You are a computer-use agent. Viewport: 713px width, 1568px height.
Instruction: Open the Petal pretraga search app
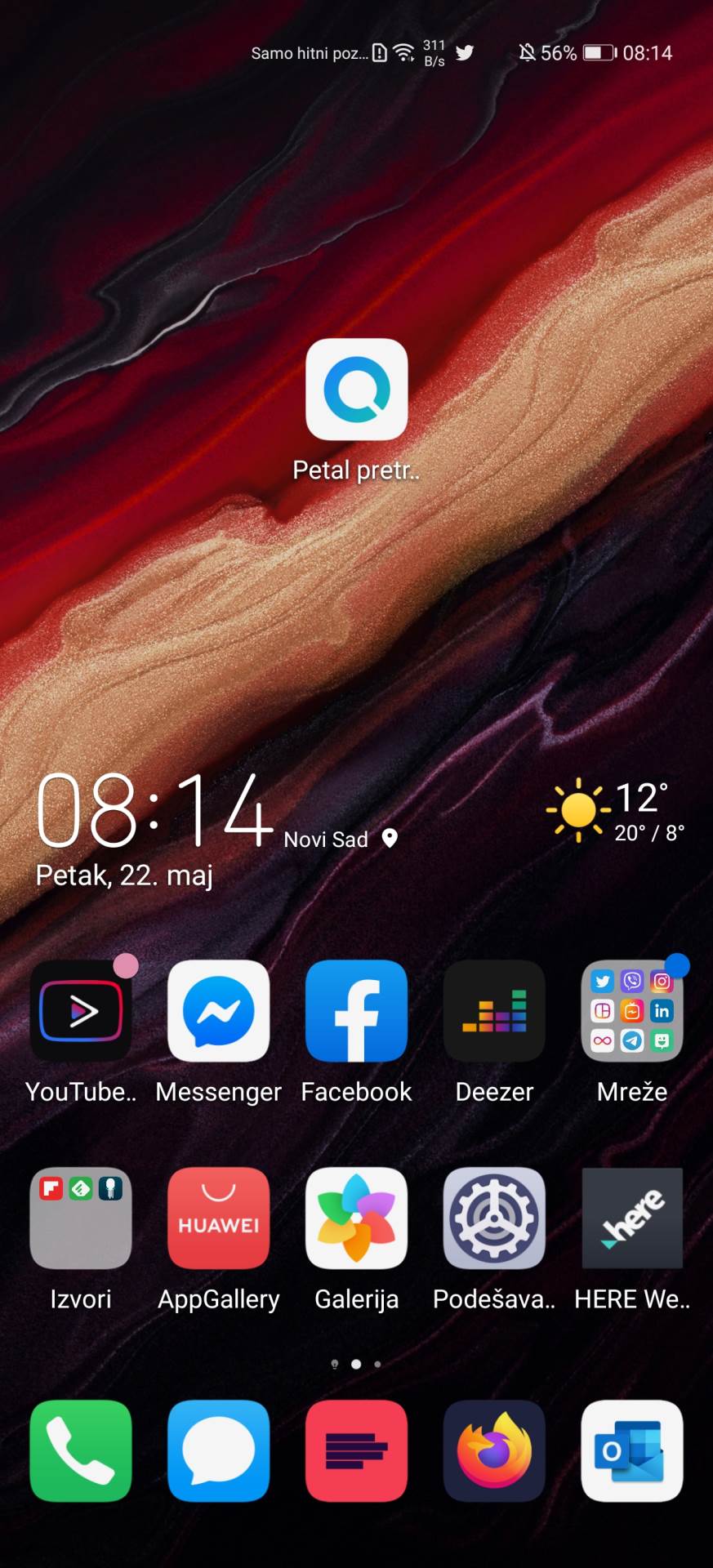click(x=355, y=390)
